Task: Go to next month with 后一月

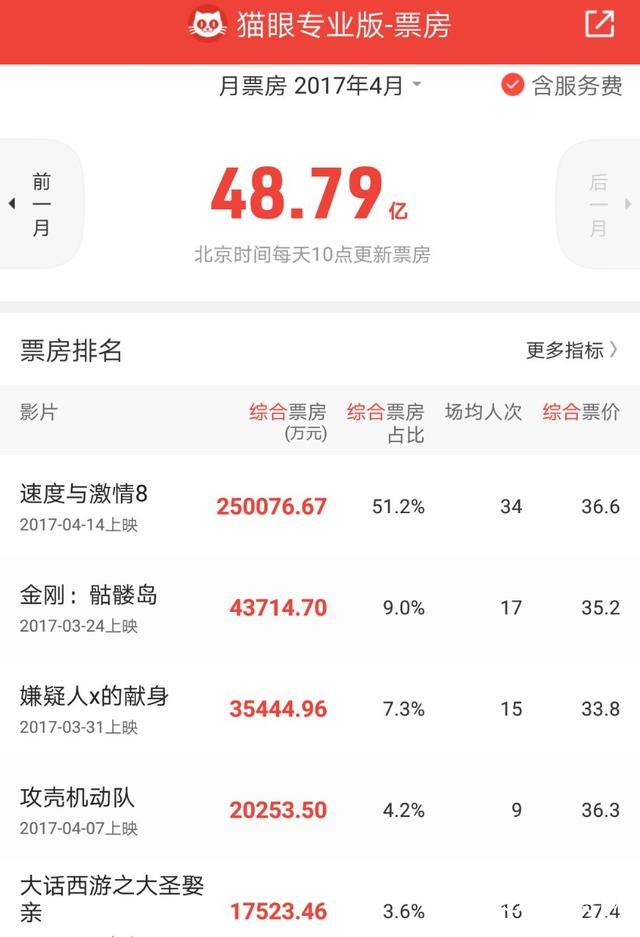Action: point(599,204)
